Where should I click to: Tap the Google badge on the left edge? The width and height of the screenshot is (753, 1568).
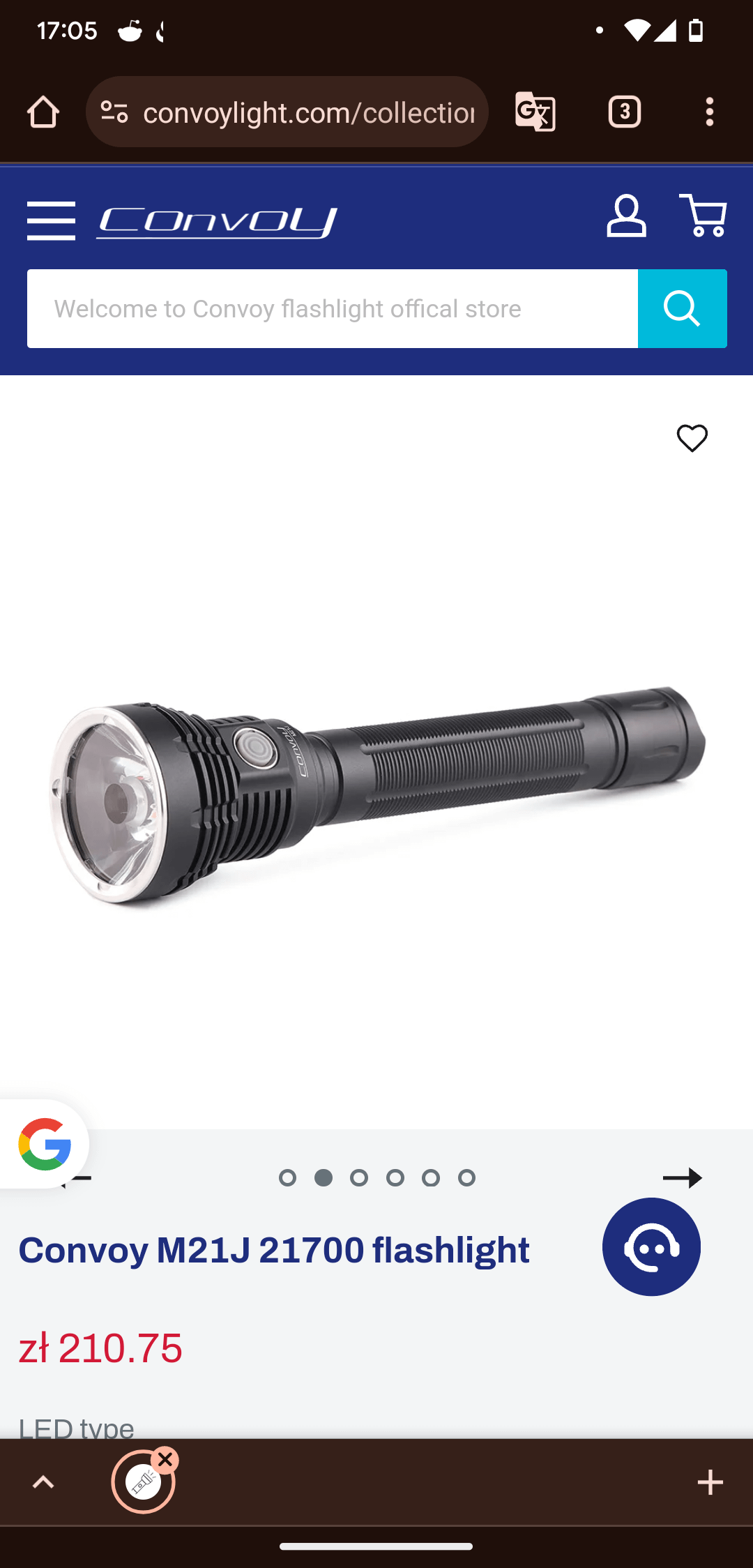[x=45, y=1144]
